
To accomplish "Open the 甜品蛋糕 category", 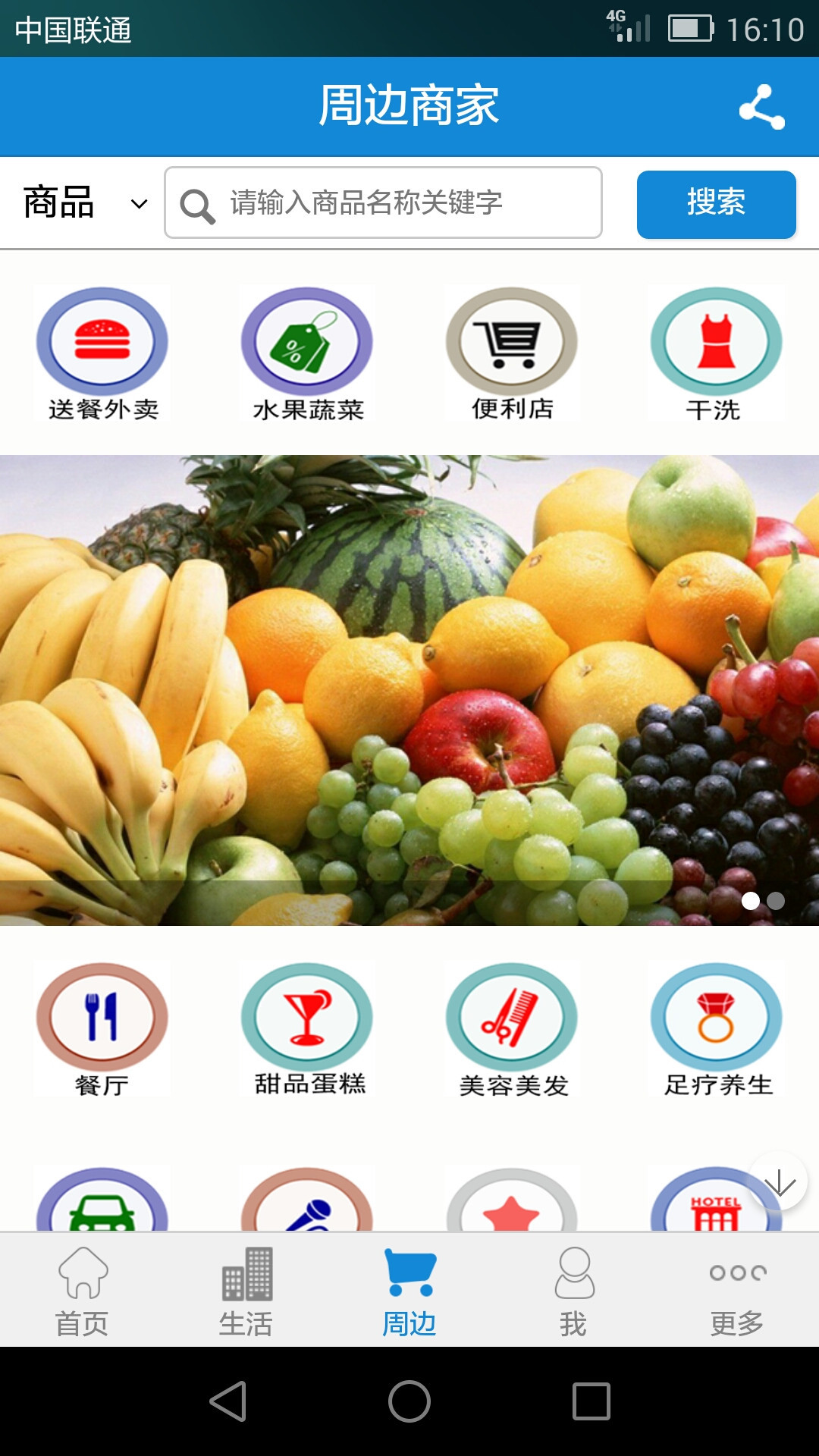I will tap(307, 1029).
